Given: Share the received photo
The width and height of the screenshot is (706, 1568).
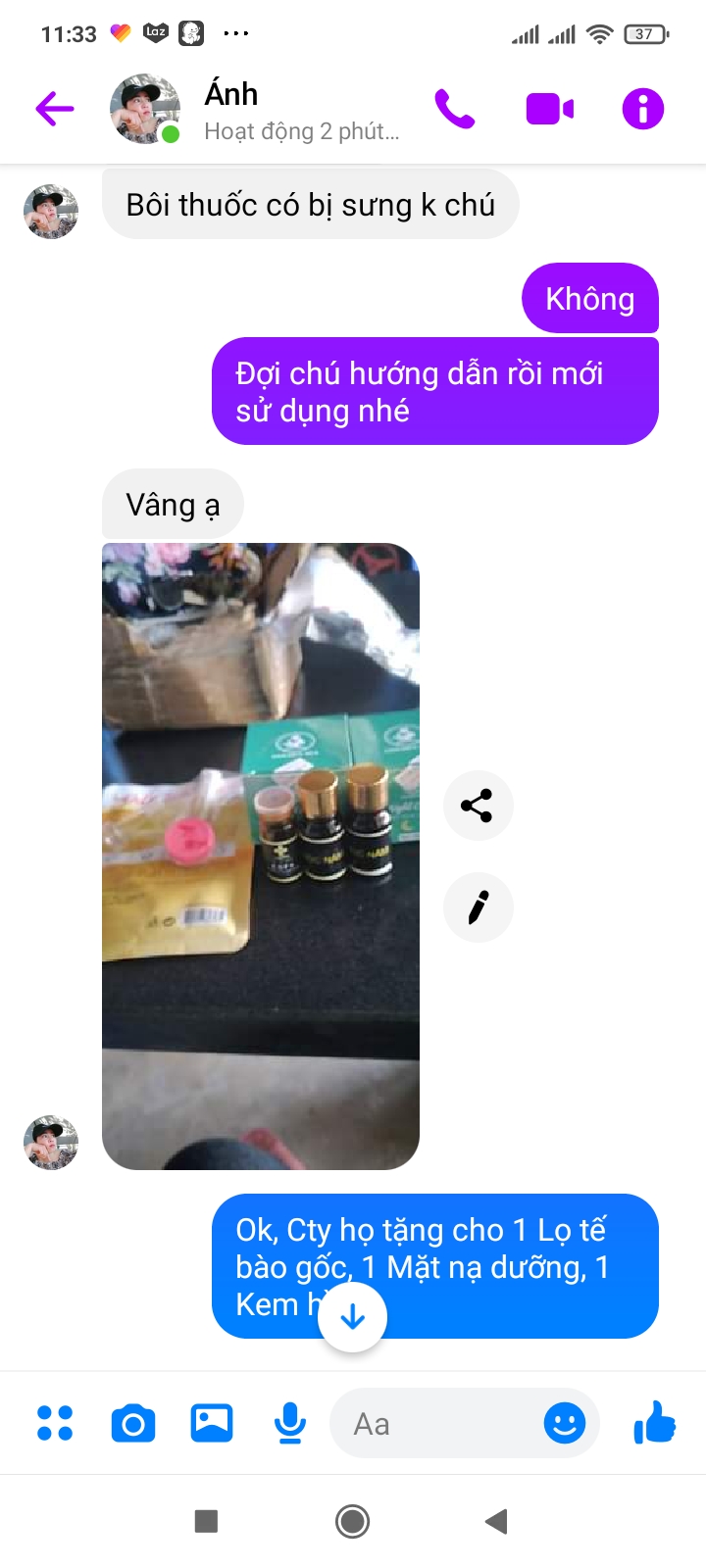Looking at the screenshot, I should [x=478, y=806].
